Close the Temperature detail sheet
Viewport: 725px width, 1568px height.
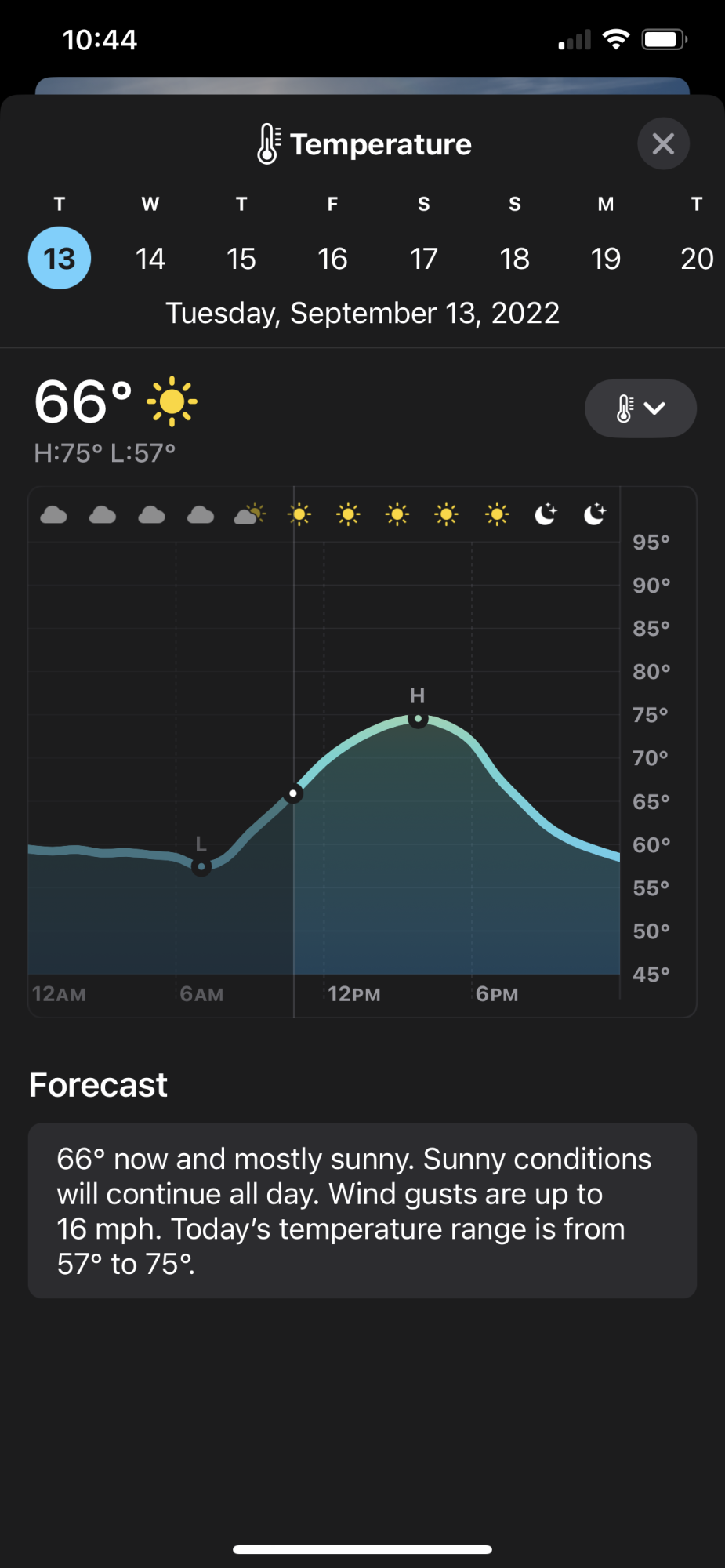coord(663,144)
